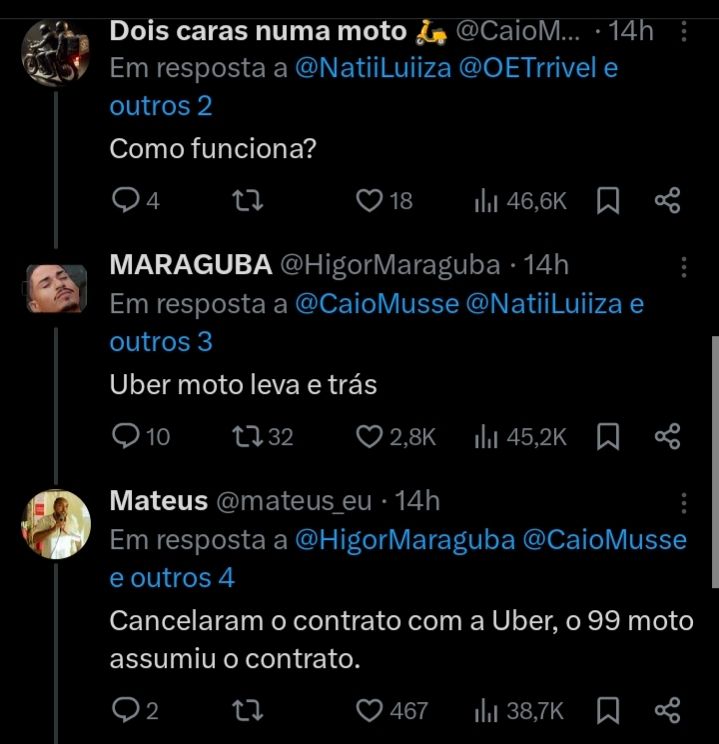719x744 pixels.
Task: Reply to MARAGUBA's Uber moto tweet
Action: 125,437
